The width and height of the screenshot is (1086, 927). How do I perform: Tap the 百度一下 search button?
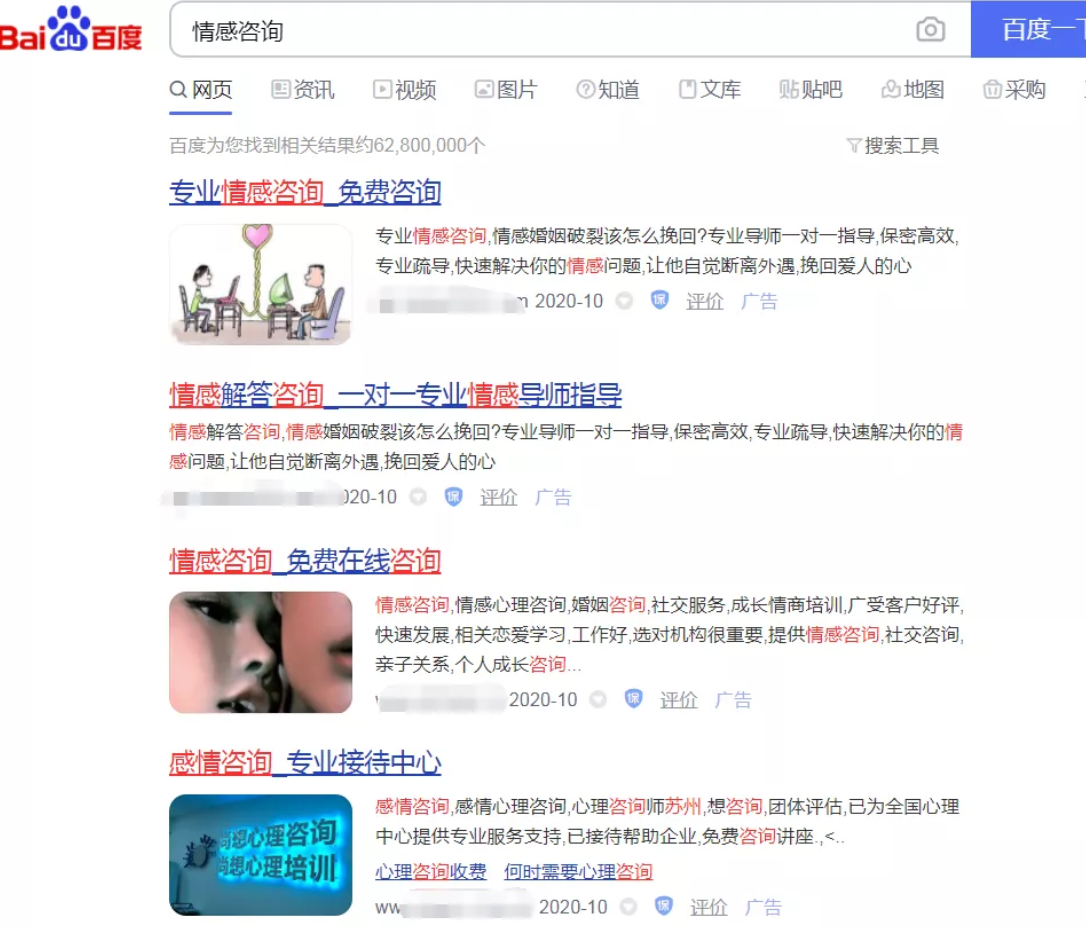point(1030,30)
